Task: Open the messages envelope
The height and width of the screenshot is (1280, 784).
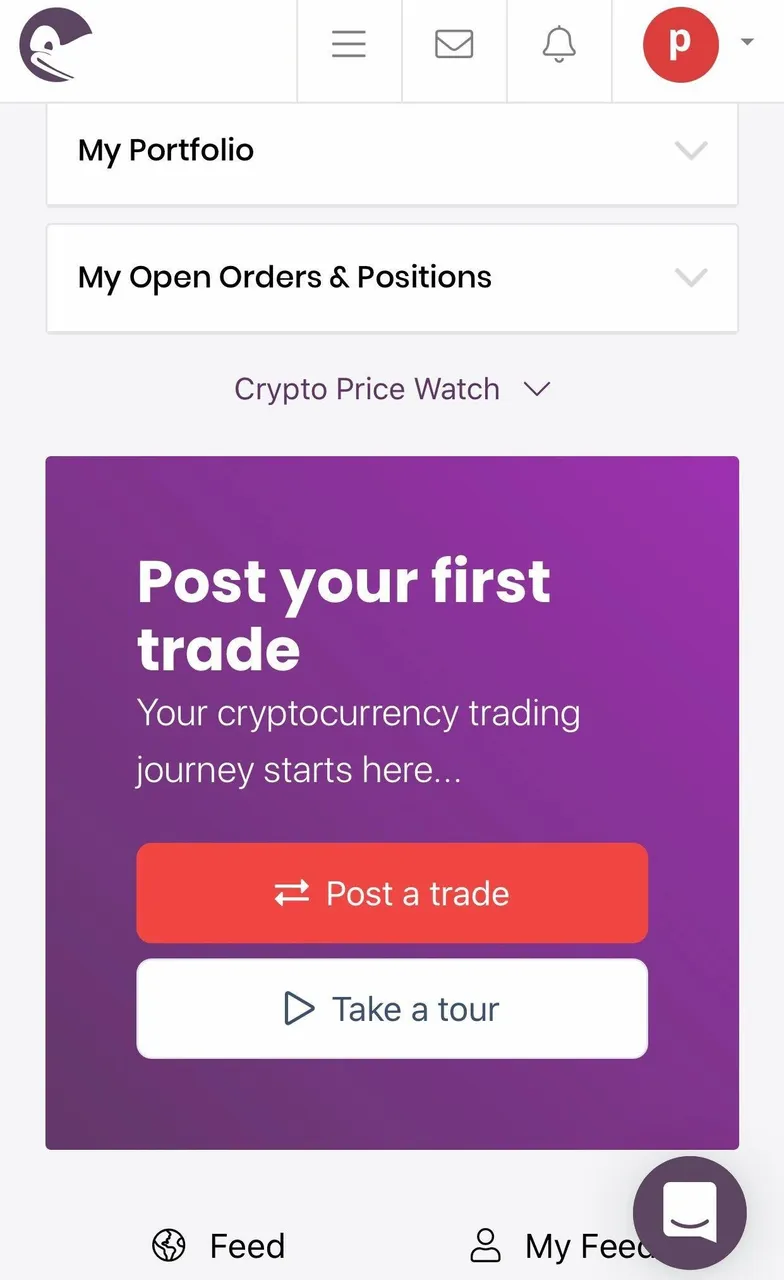Action: click(x=454, y=44)
